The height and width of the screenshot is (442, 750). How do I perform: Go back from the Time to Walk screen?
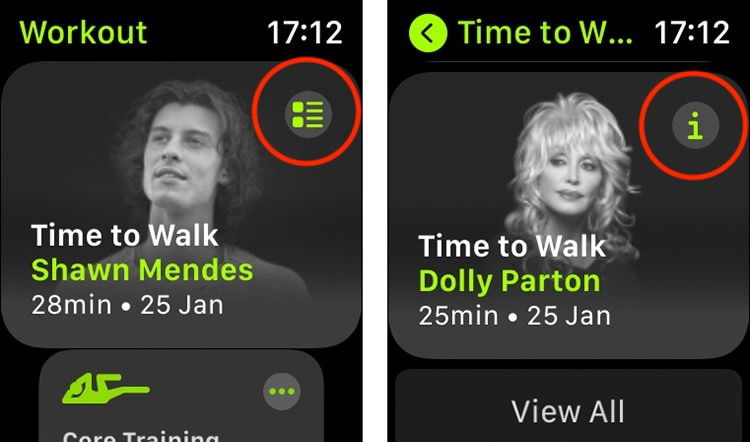tap(427, 33)
